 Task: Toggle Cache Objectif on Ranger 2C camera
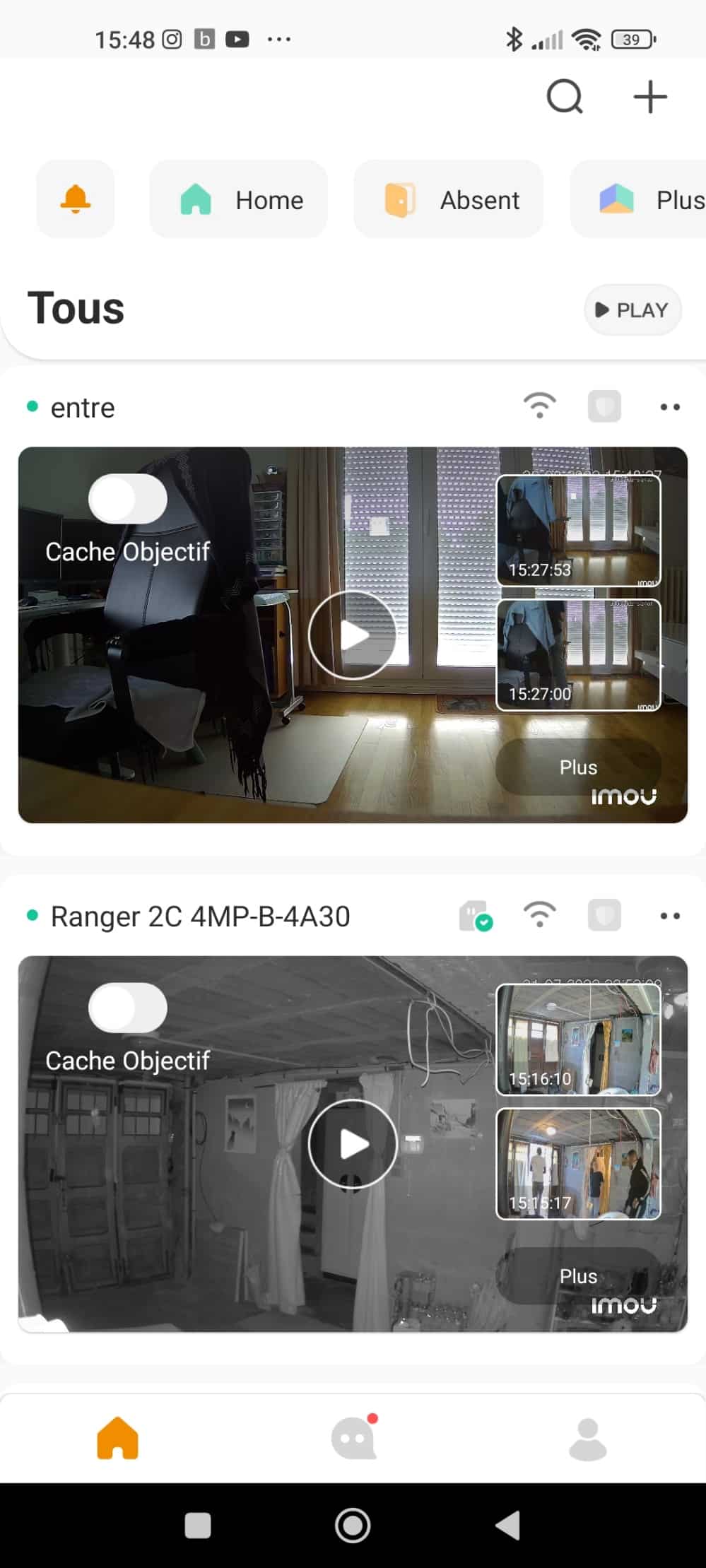pyautogui.click(x=128, y=1008)
